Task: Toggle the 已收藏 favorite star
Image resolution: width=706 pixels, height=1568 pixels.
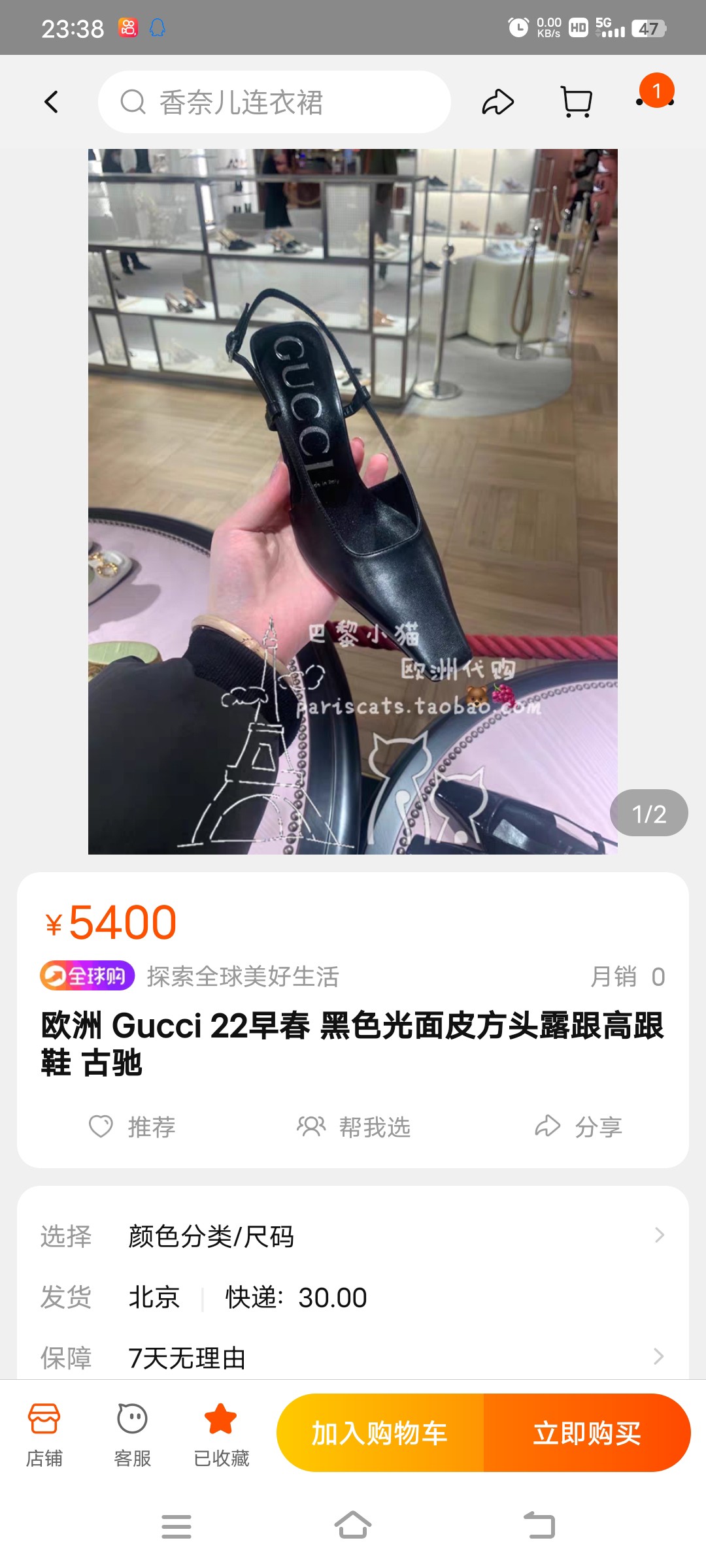Action: point(222,1435)
